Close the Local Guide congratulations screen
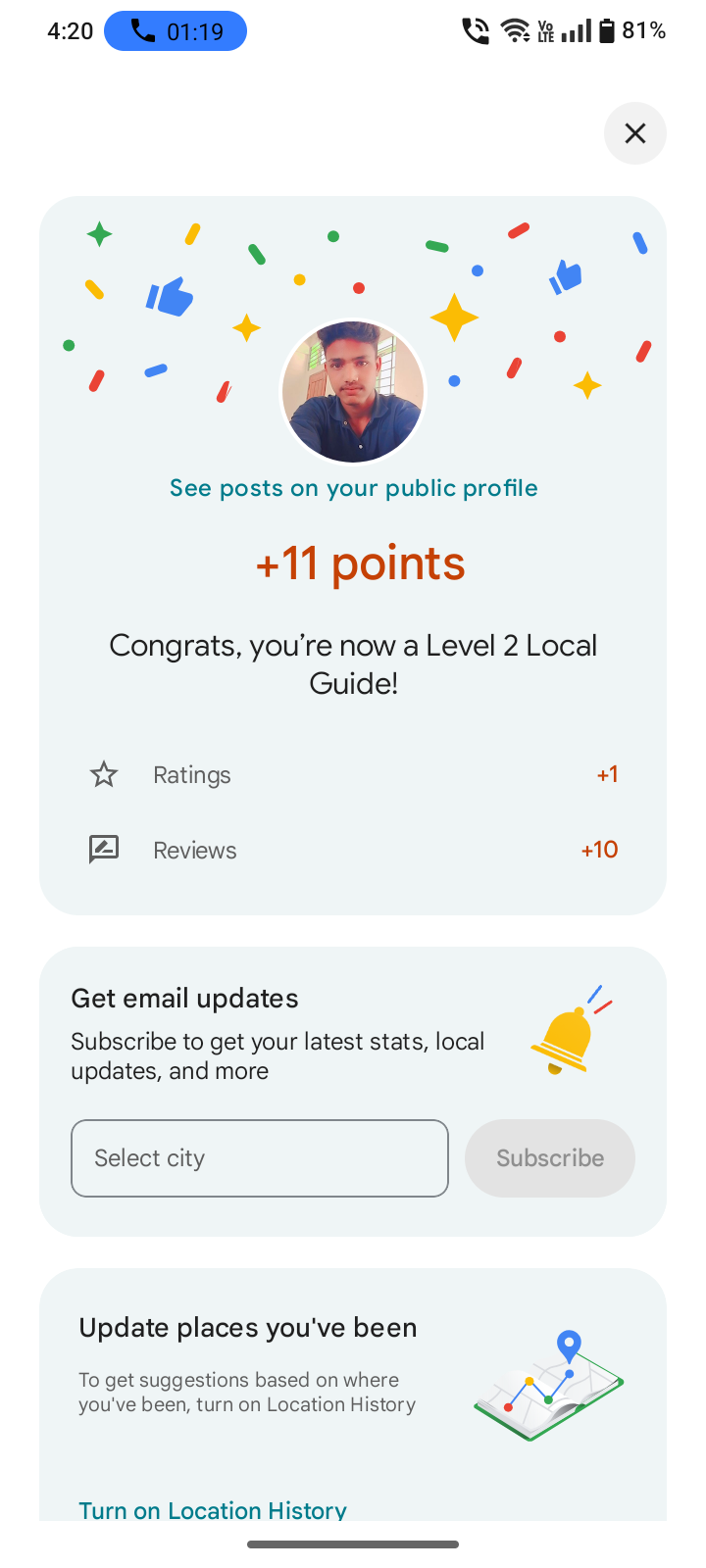This screenshot has height=1568, width=706. 634,133
